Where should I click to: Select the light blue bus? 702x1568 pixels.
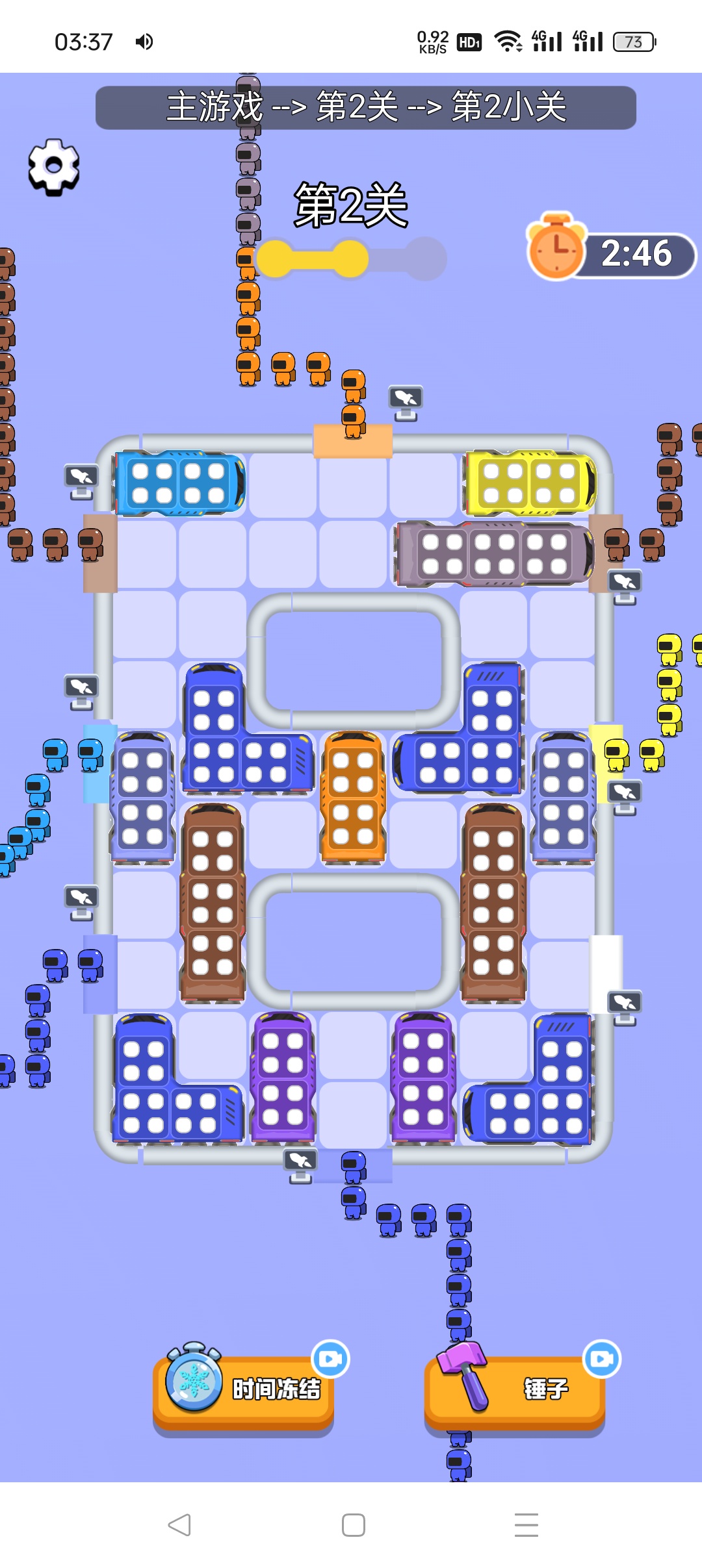tap(179, 483)
